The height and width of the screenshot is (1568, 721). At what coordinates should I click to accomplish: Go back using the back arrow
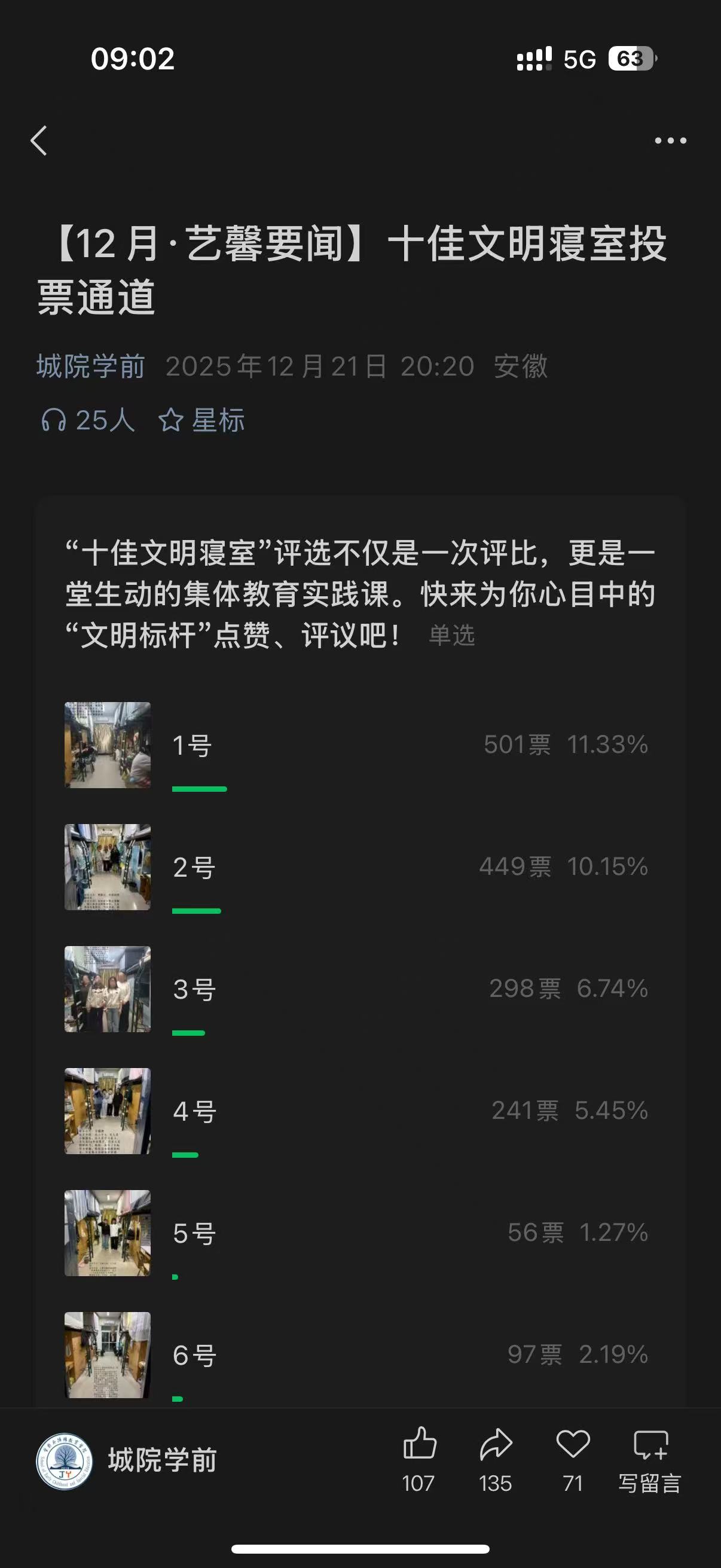click(39, 141)
